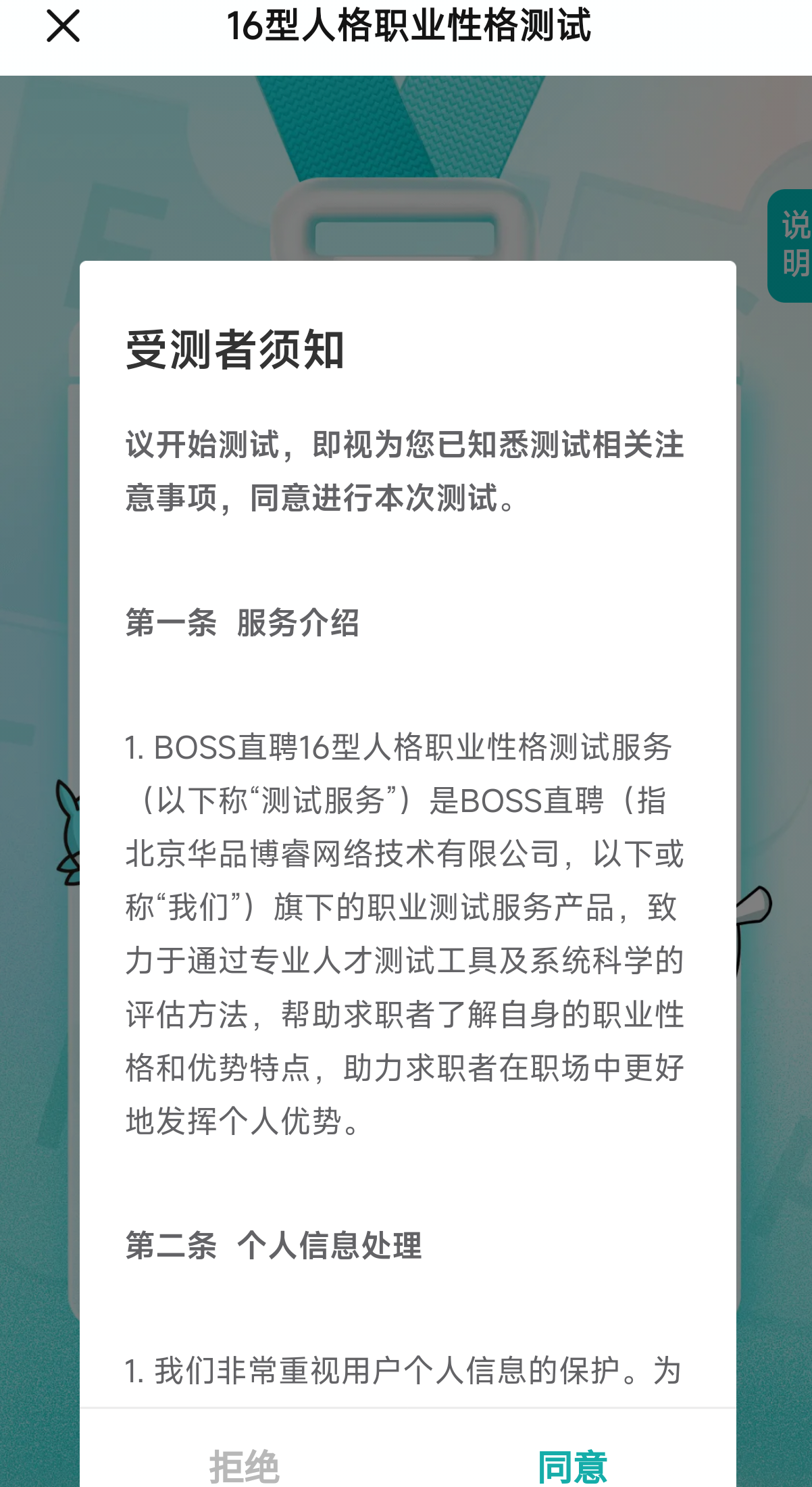Tap 拒绝 to decline the notice
812x1487 pixels.
pos(244,1465)
